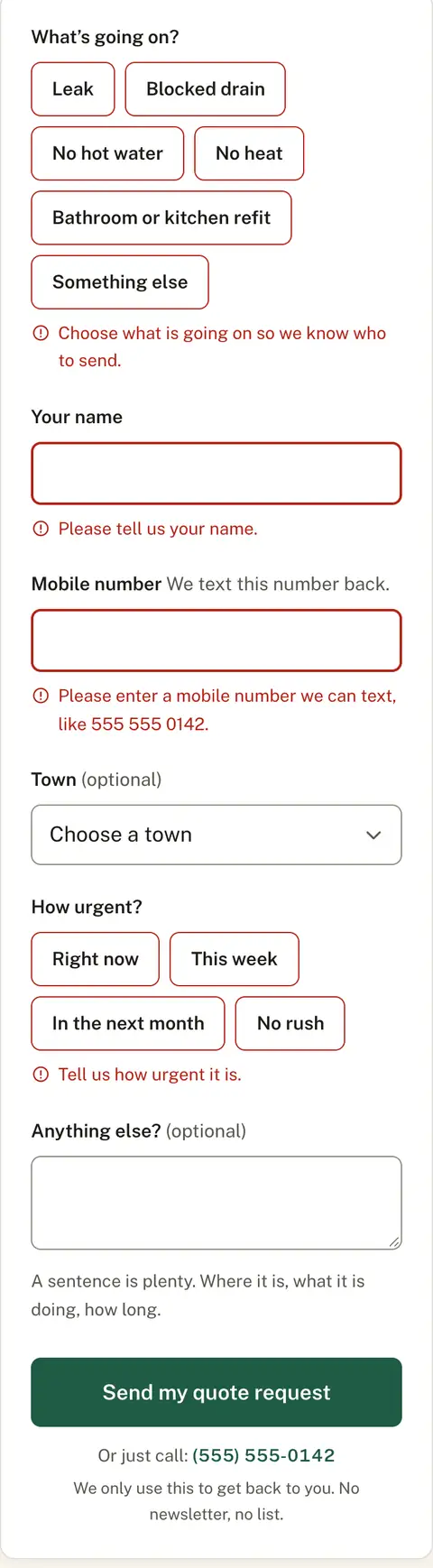Select the Leak option
The height and width of the screenshot is (1568, 433).
pyautogui.click(x=73, y=89)
